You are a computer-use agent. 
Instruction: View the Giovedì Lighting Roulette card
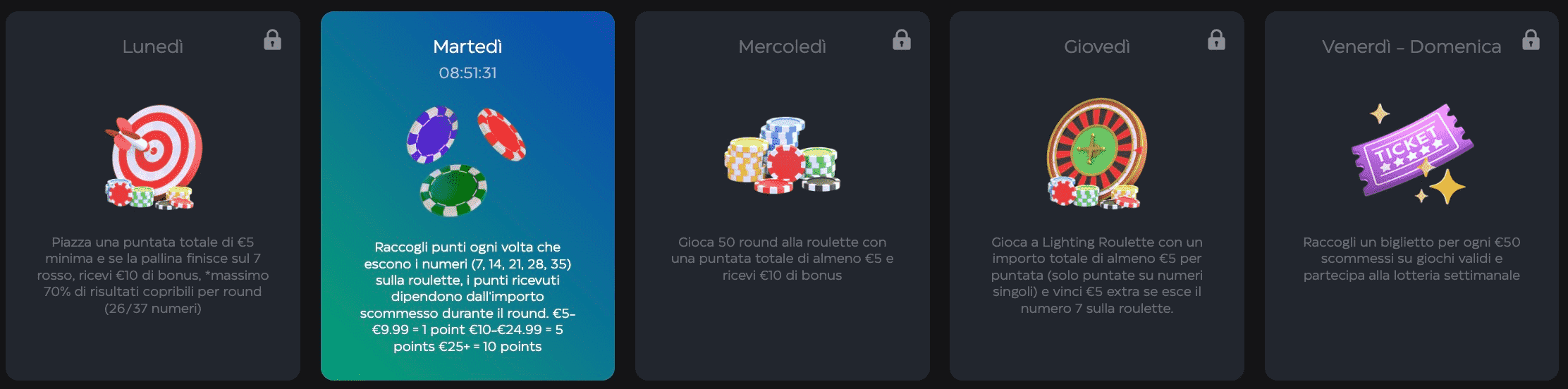[x=1096, y=196]
